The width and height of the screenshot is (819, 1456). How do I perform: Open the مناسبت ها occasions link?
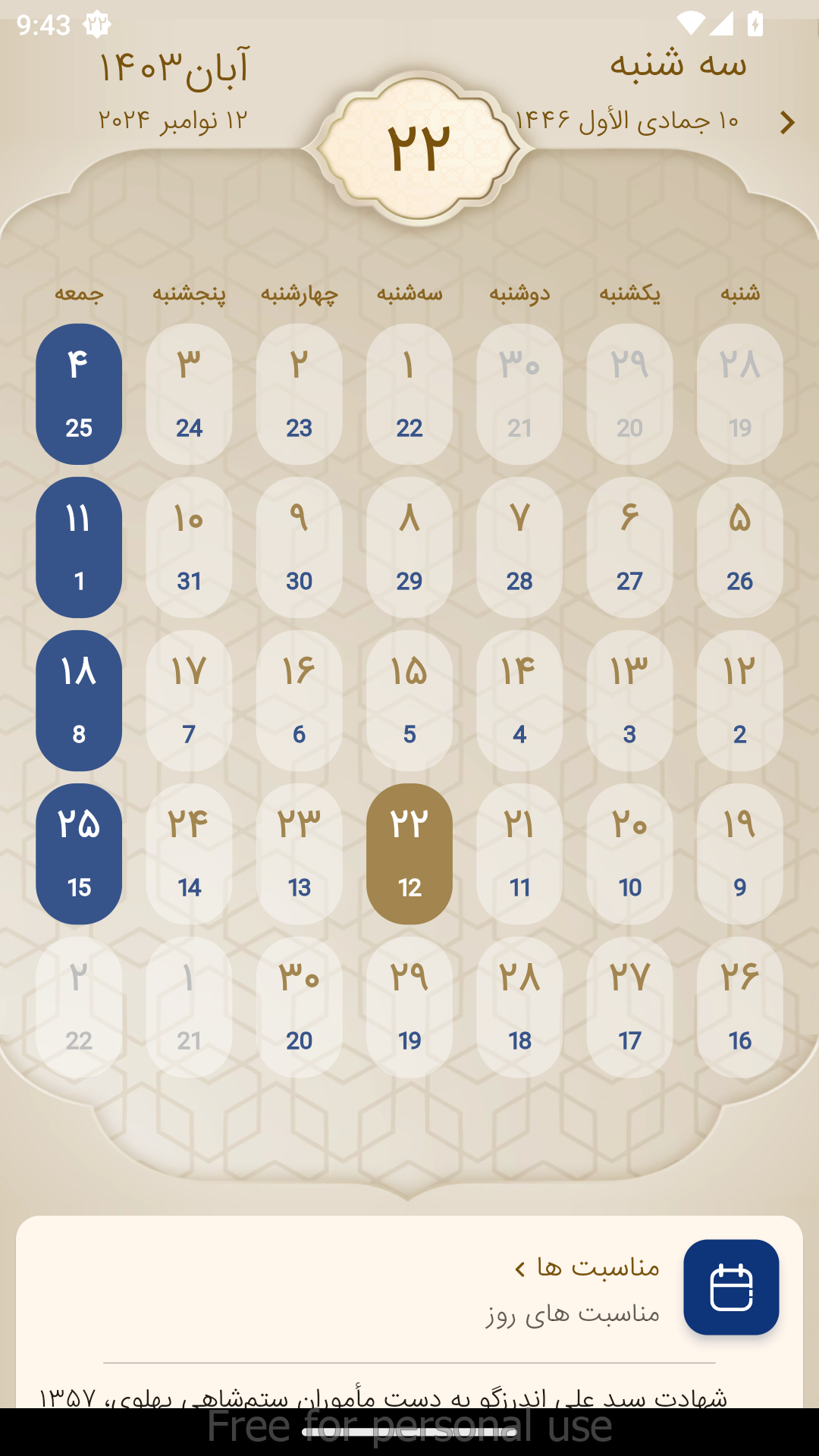tap(587, 1267)
